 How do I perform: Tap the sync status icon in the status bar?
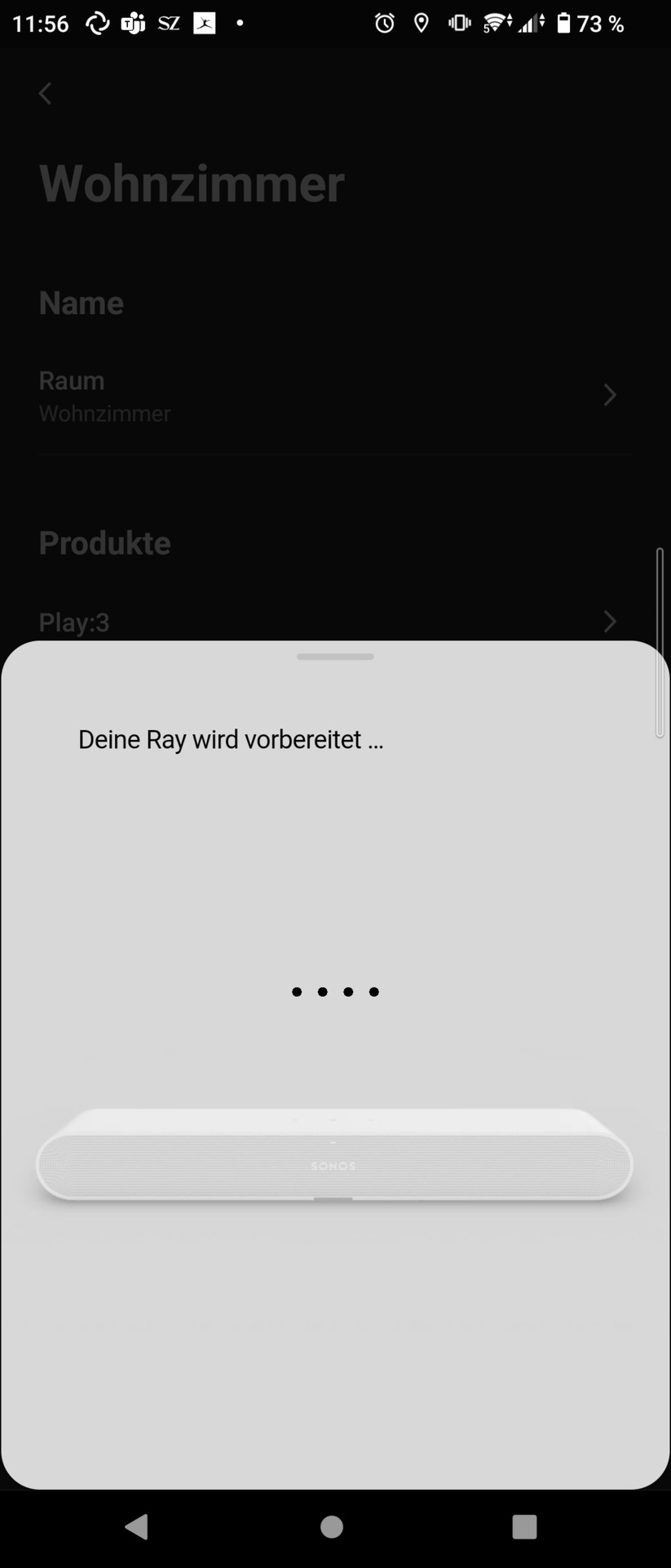[x=97, y=23]
